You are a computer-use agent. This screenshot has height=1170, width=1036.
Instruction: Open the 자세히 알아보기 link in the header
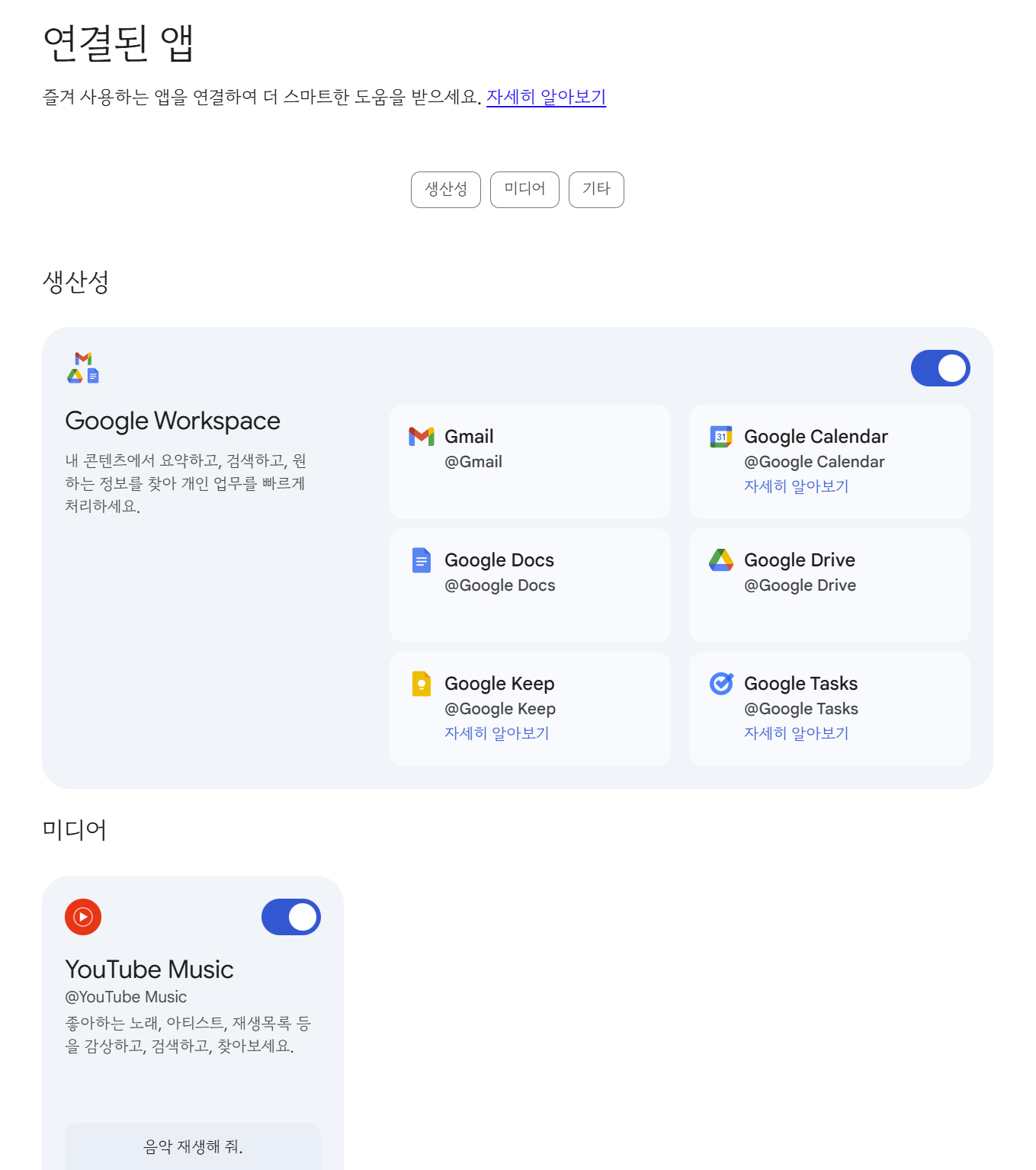click(x=546, y=97)
